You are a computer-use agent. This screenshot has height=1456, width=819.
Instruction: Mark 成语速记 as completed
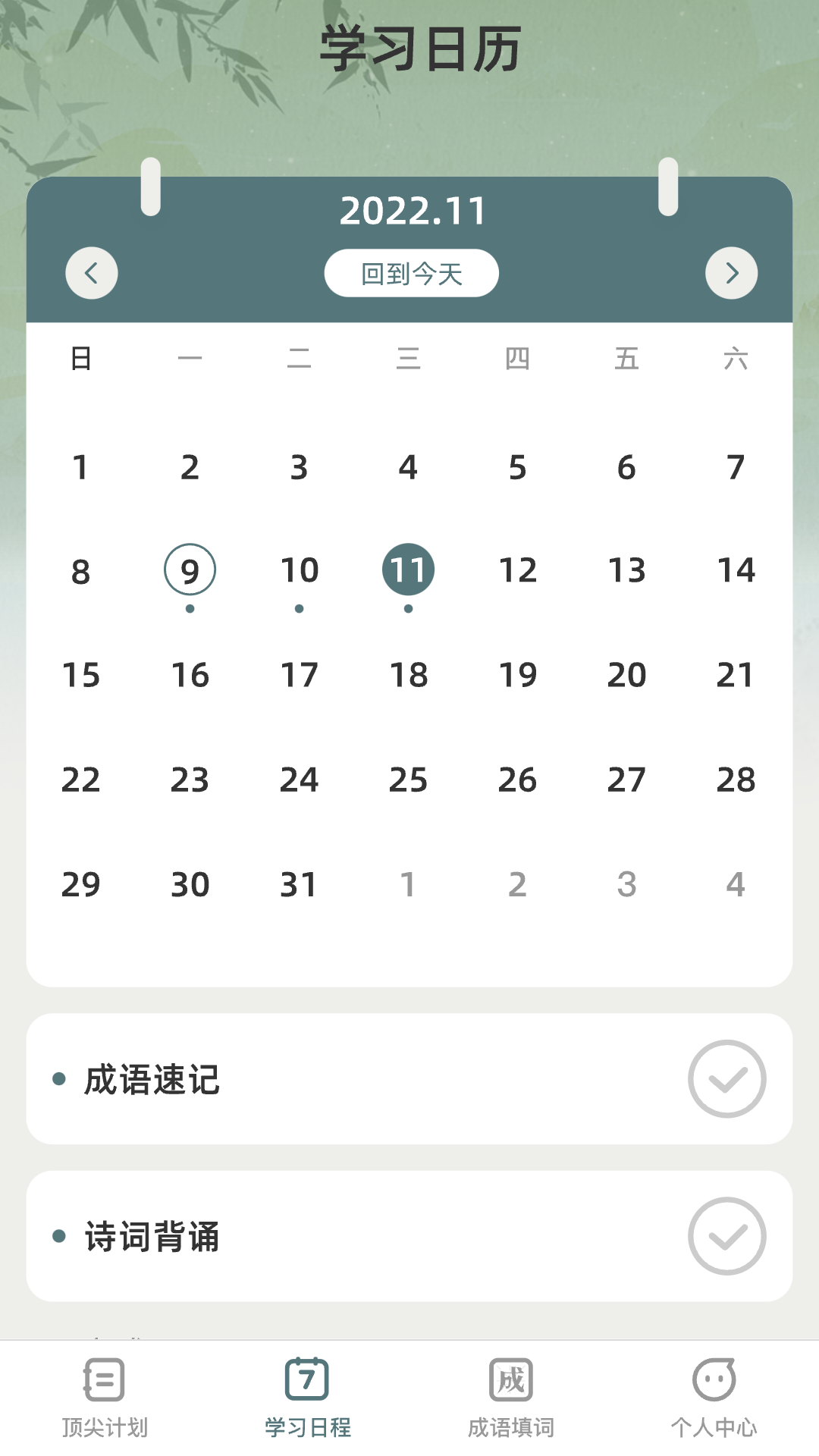click(727, 1079)
